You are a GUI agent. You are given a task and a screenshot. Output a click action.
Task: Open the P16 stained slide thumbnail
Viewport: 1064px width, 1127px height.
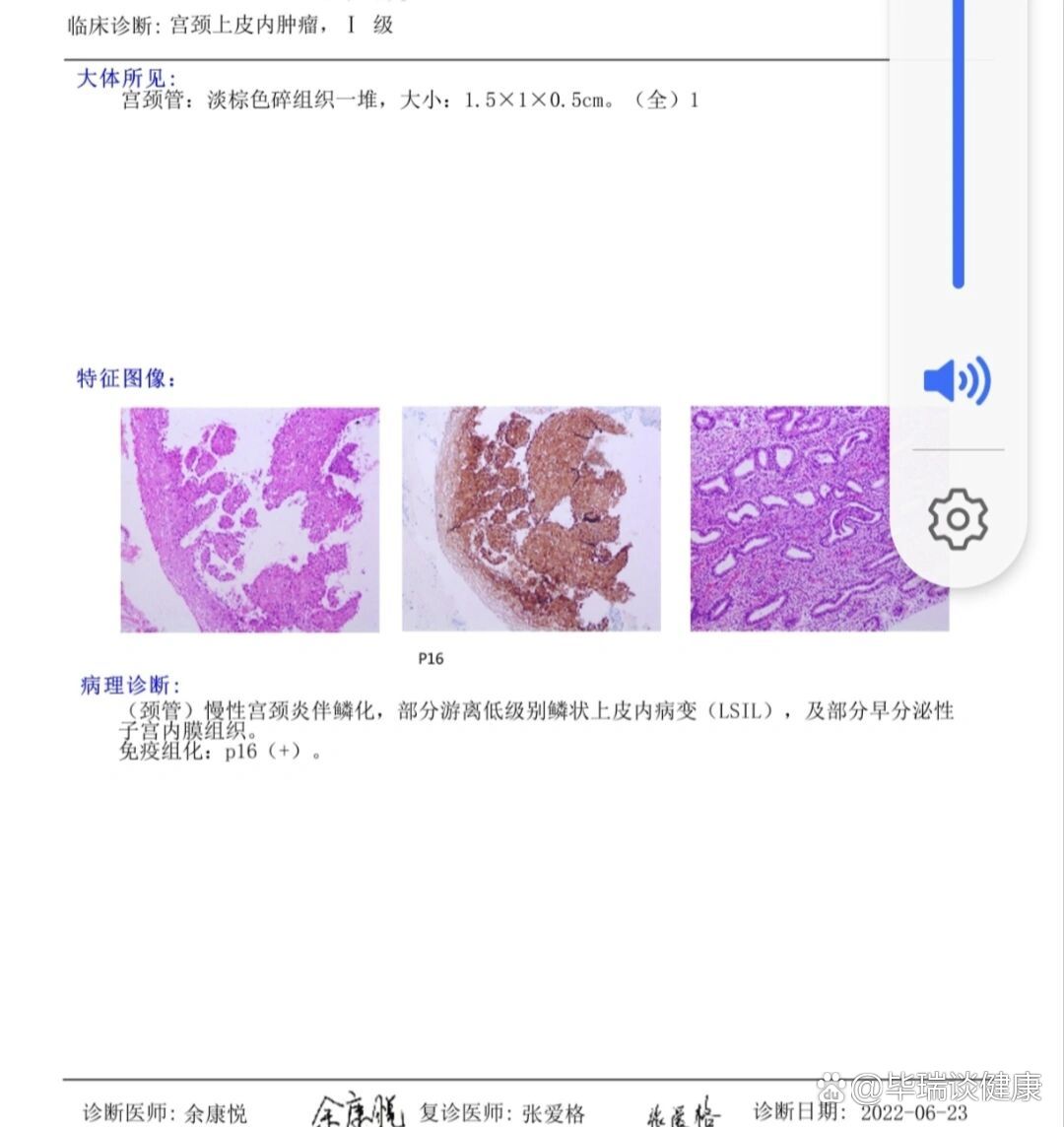point(531,519)
